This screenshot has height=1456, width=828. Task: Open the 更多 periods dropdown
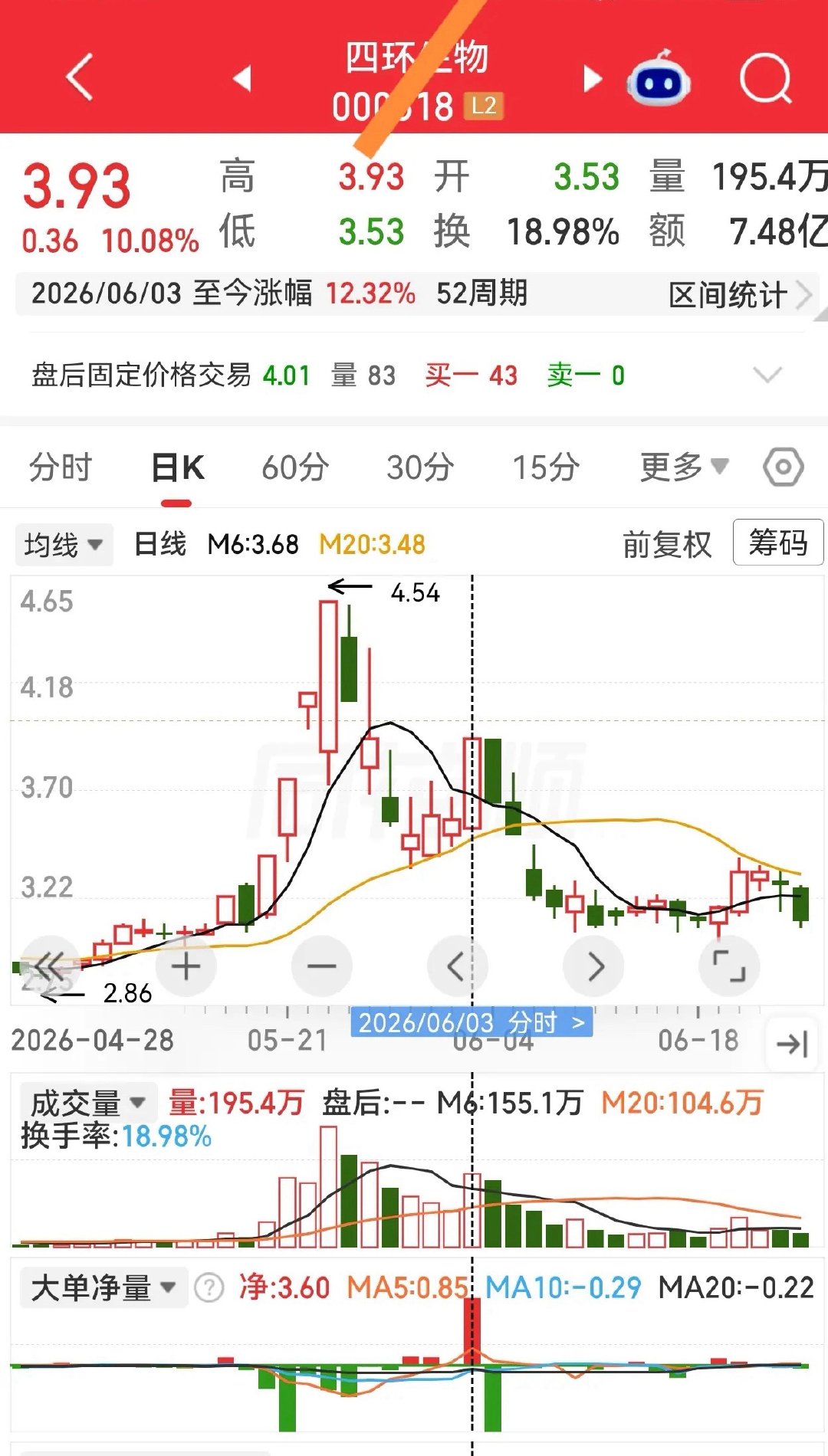coord(684,467)
